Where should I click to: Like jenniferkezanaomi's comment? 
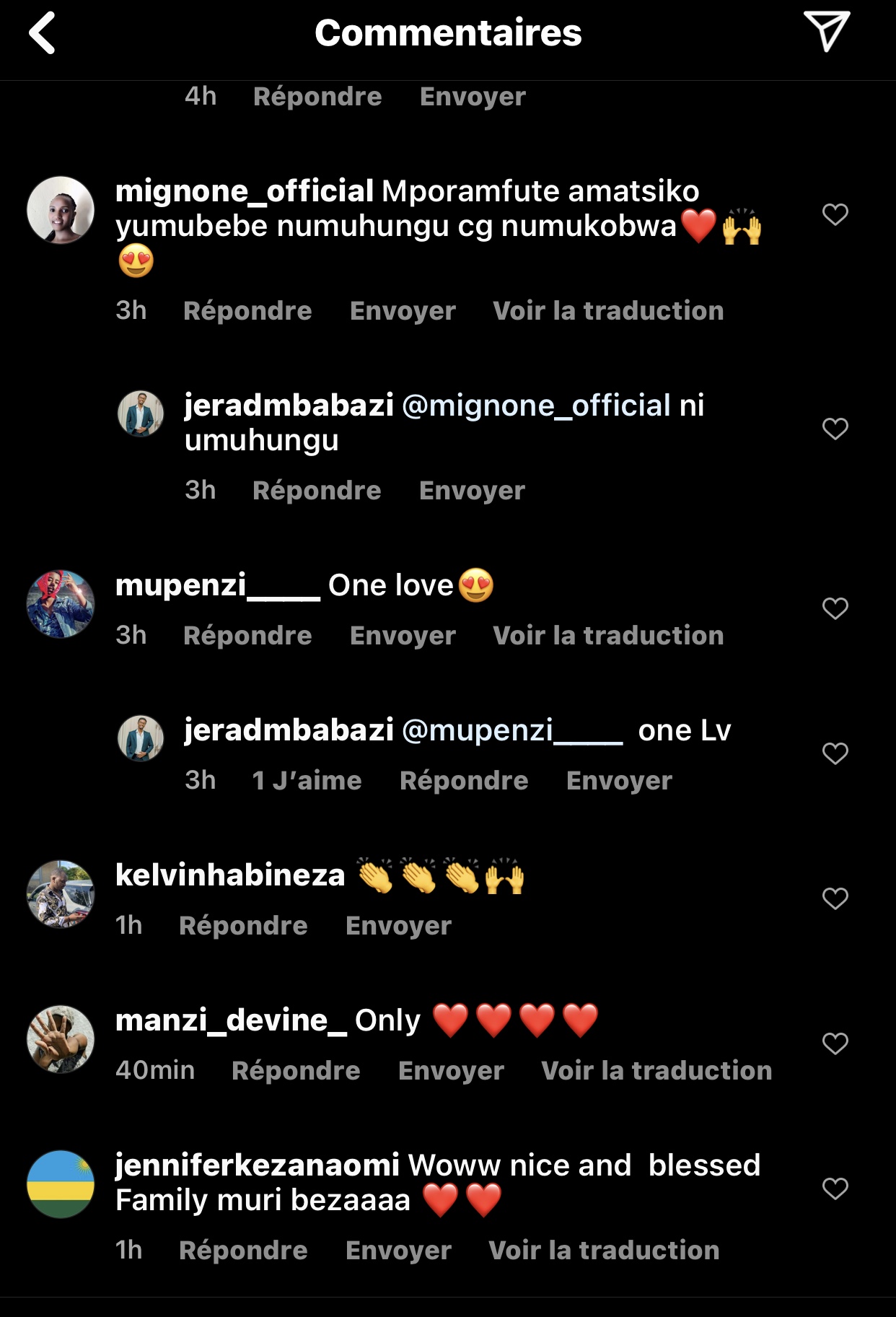835,1189
